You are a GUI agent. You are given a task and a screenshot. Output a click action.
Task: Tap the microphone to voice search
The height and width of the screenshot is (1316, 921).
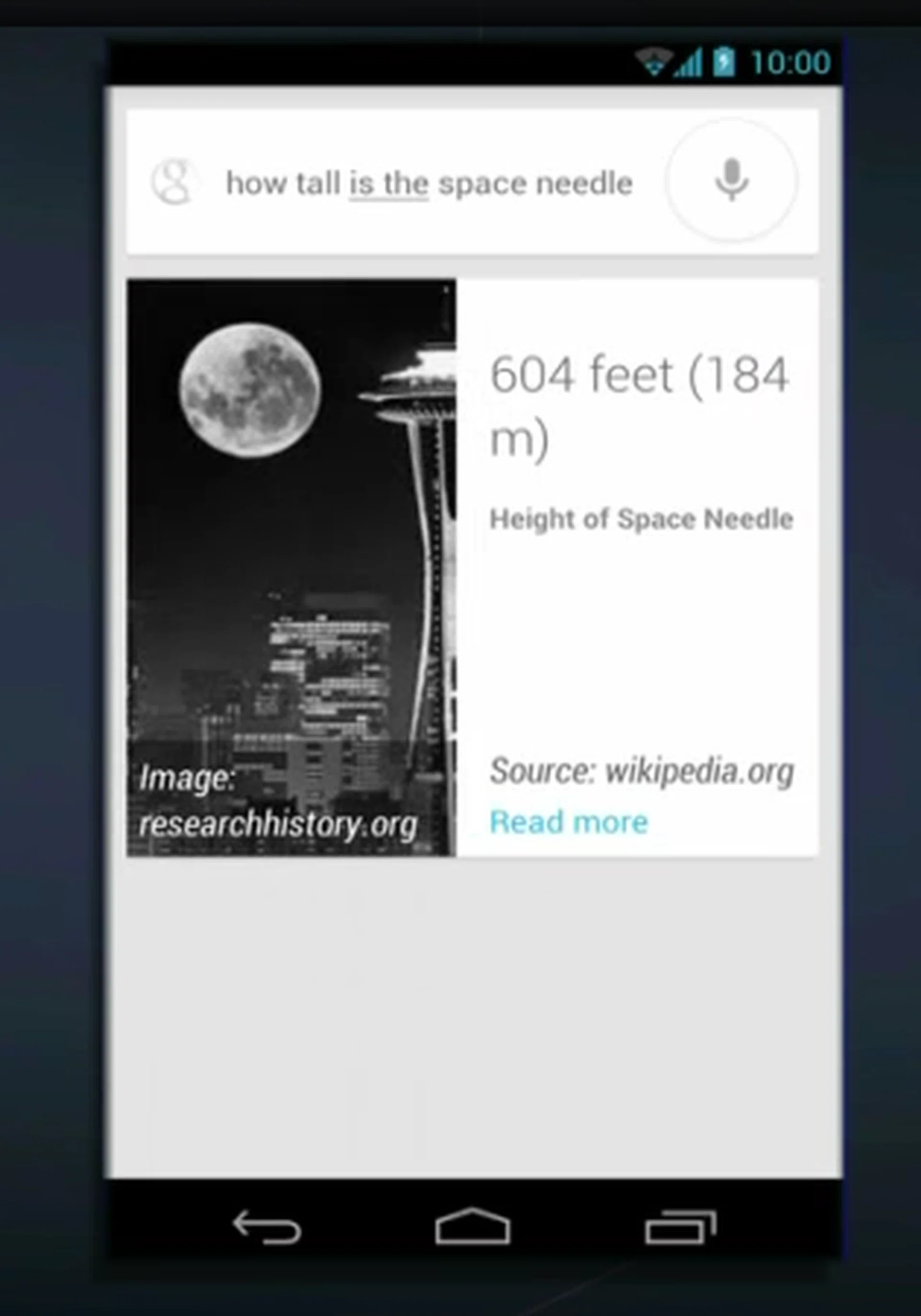click(x=732, y=180)
